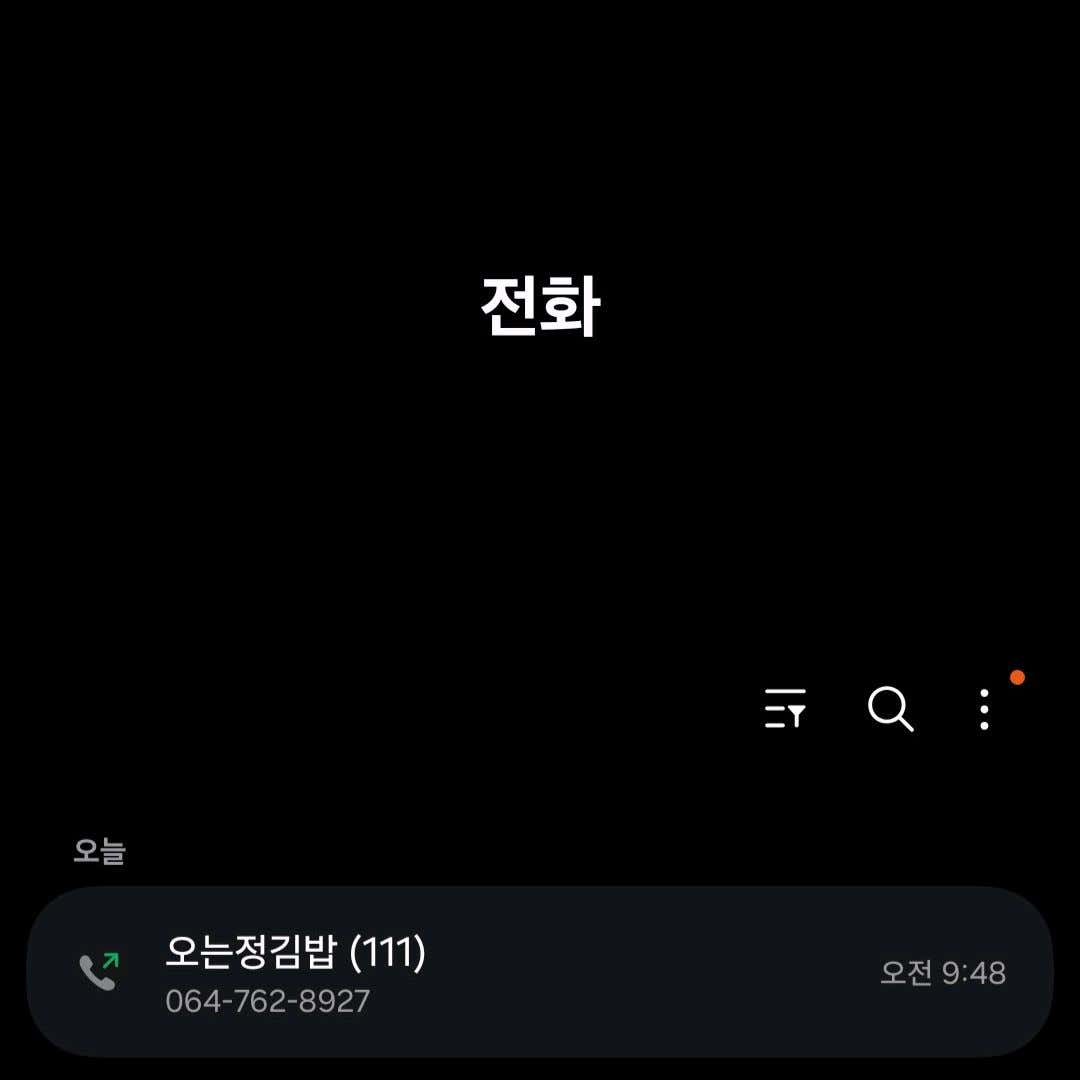Open the 오는정김밥 call entry
This screenshot has height=1080, width=1080.
click(x=540, y=971)
